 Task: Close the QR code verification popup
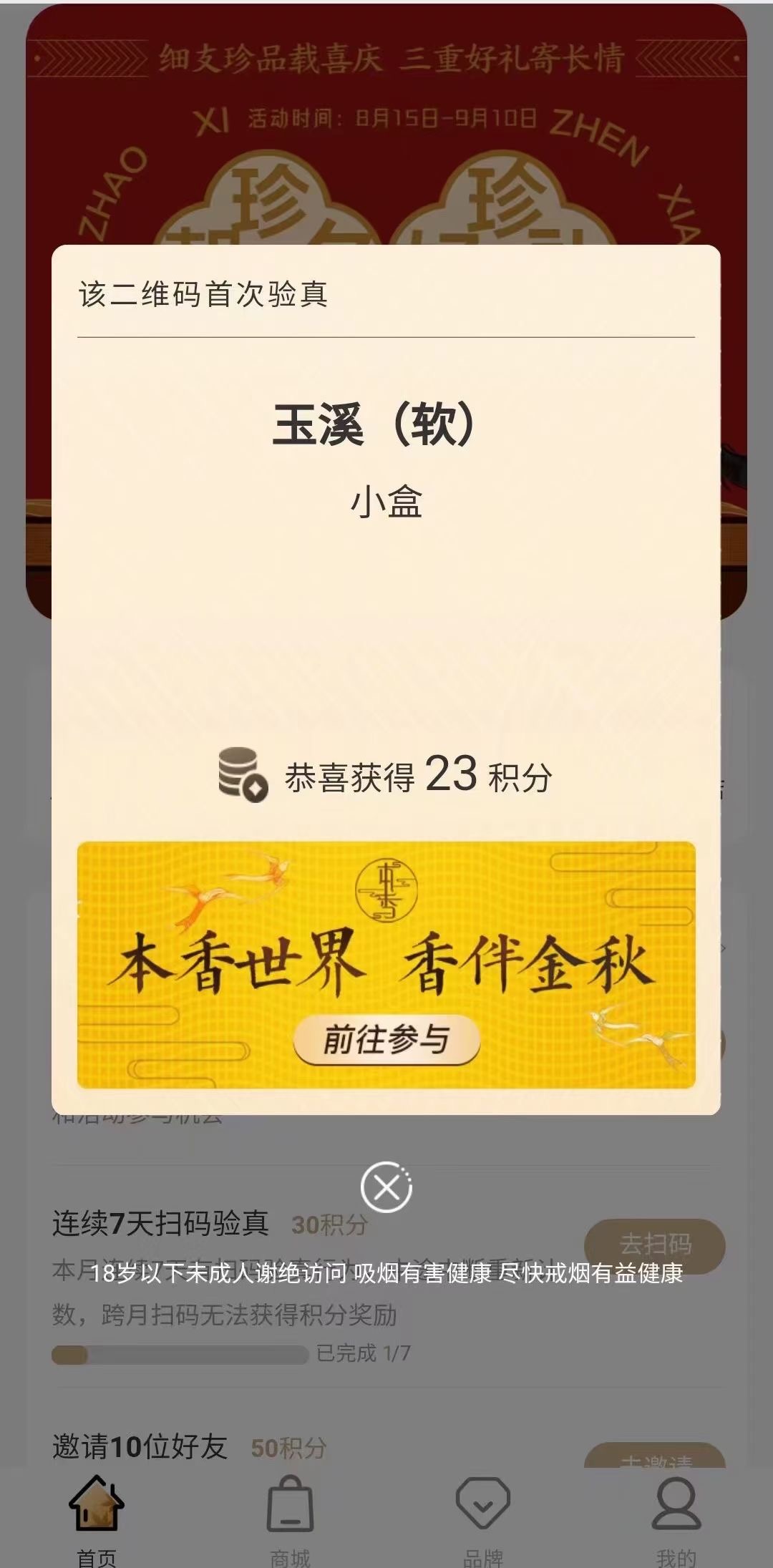point(386,1187)
